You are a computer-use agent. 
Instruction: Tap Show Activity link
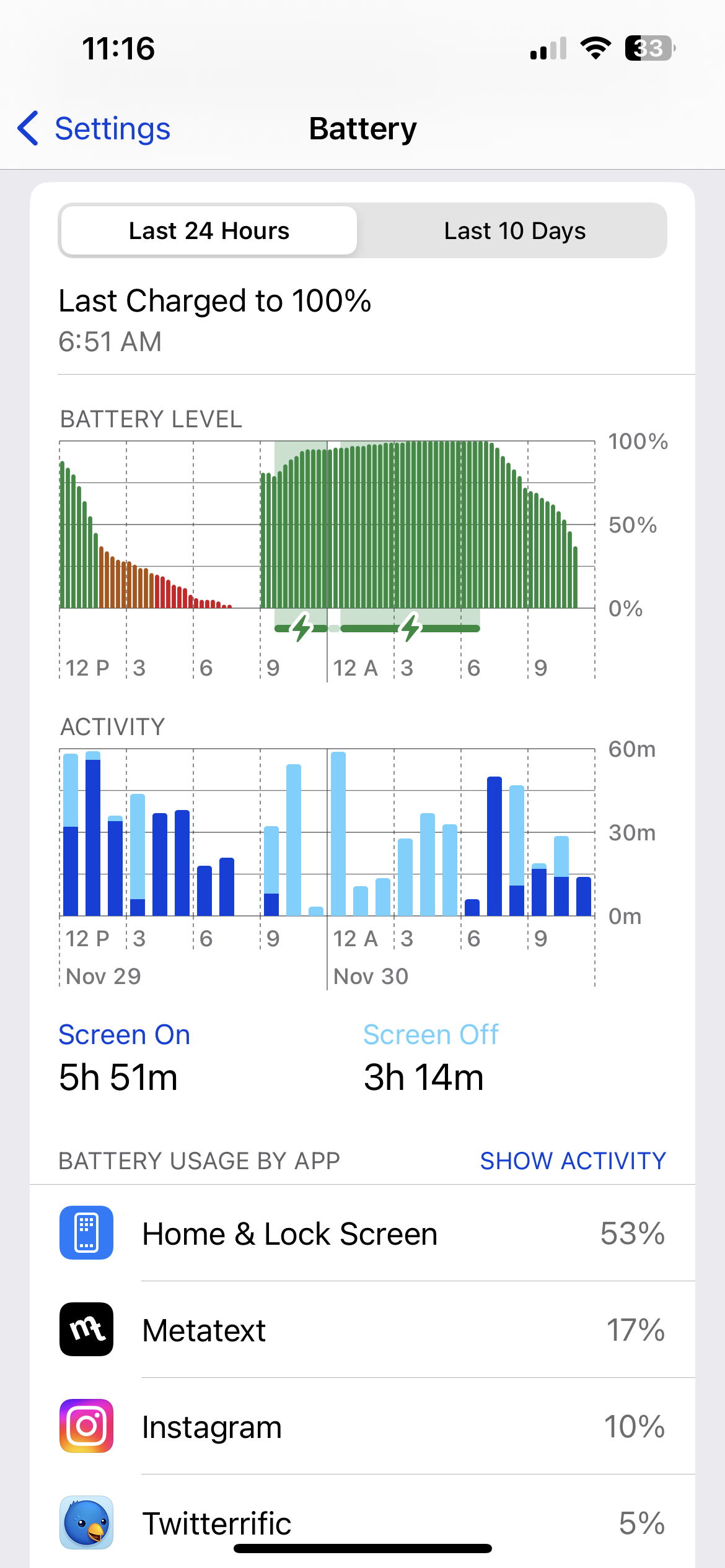tap(573, 1161)
